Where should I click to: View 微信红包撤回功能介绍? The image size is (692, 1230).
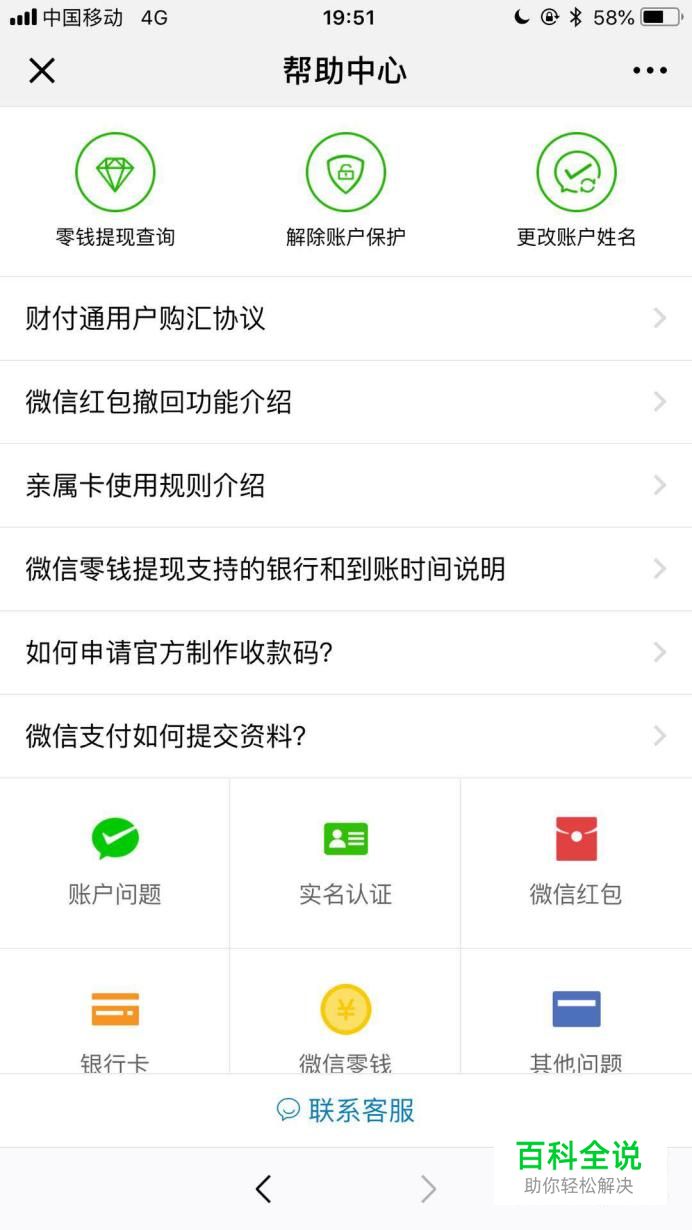(346, 402)
